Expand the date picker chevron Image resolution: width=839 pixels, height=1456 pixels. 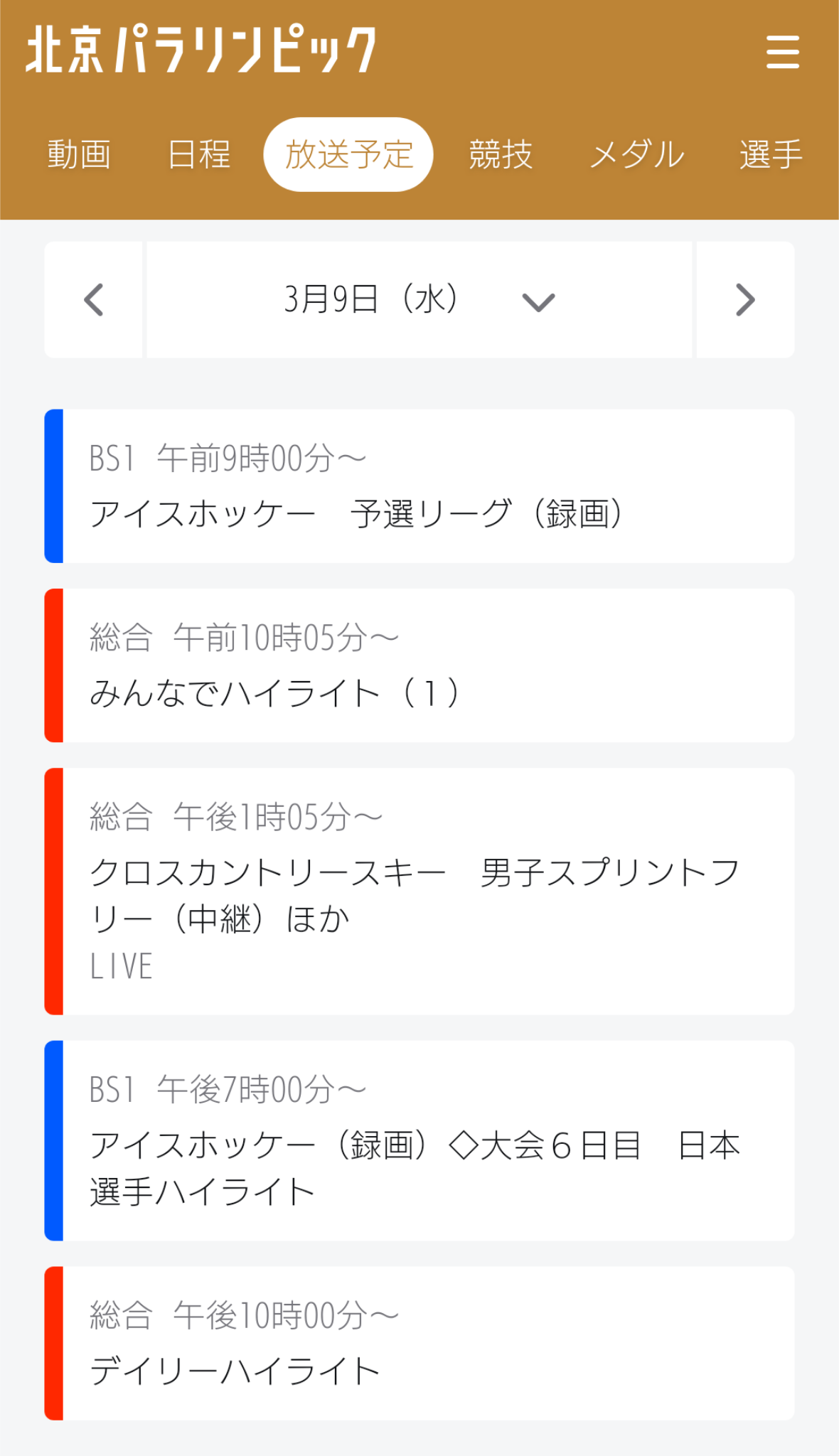[x=538, y=301]
